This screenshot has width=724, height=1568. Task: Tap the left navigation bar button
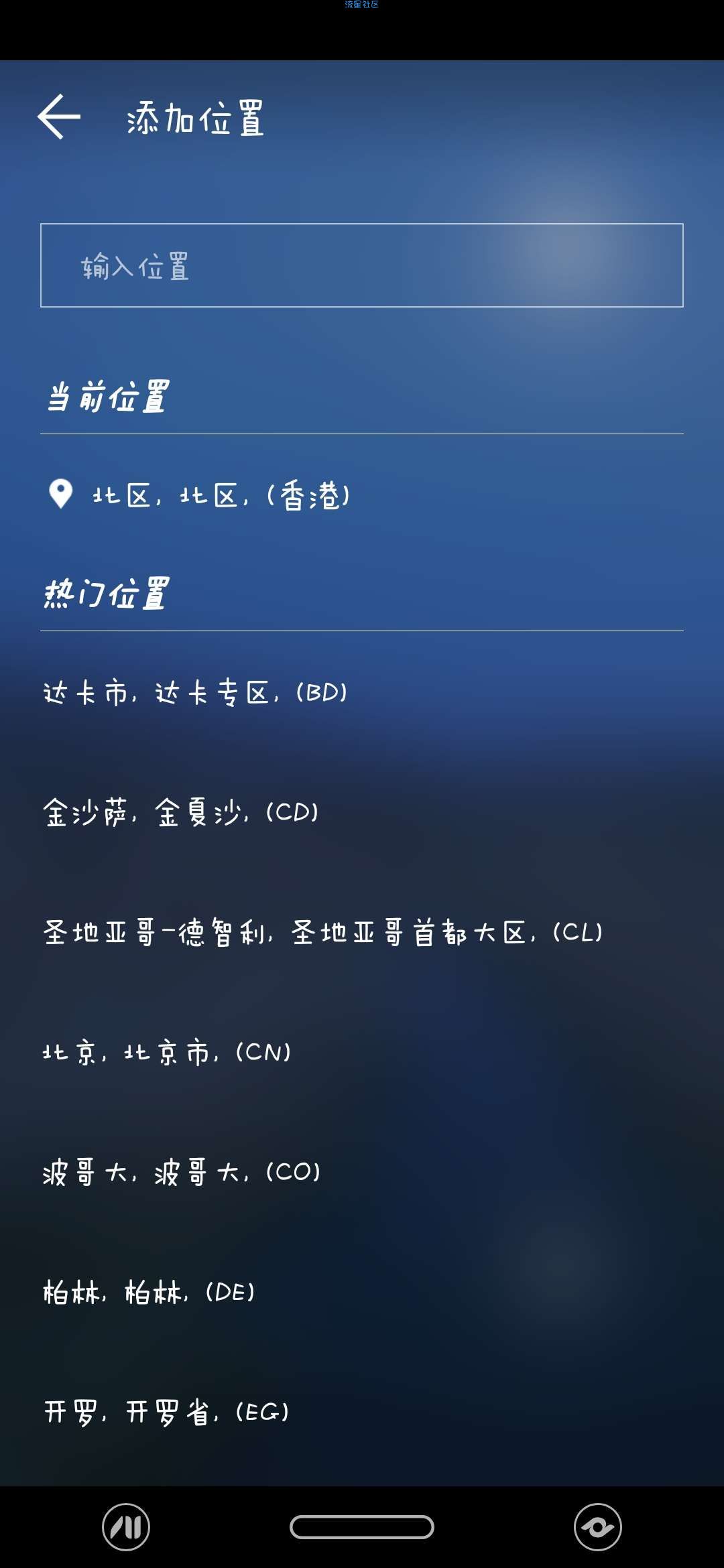(x=126, y=1527)
